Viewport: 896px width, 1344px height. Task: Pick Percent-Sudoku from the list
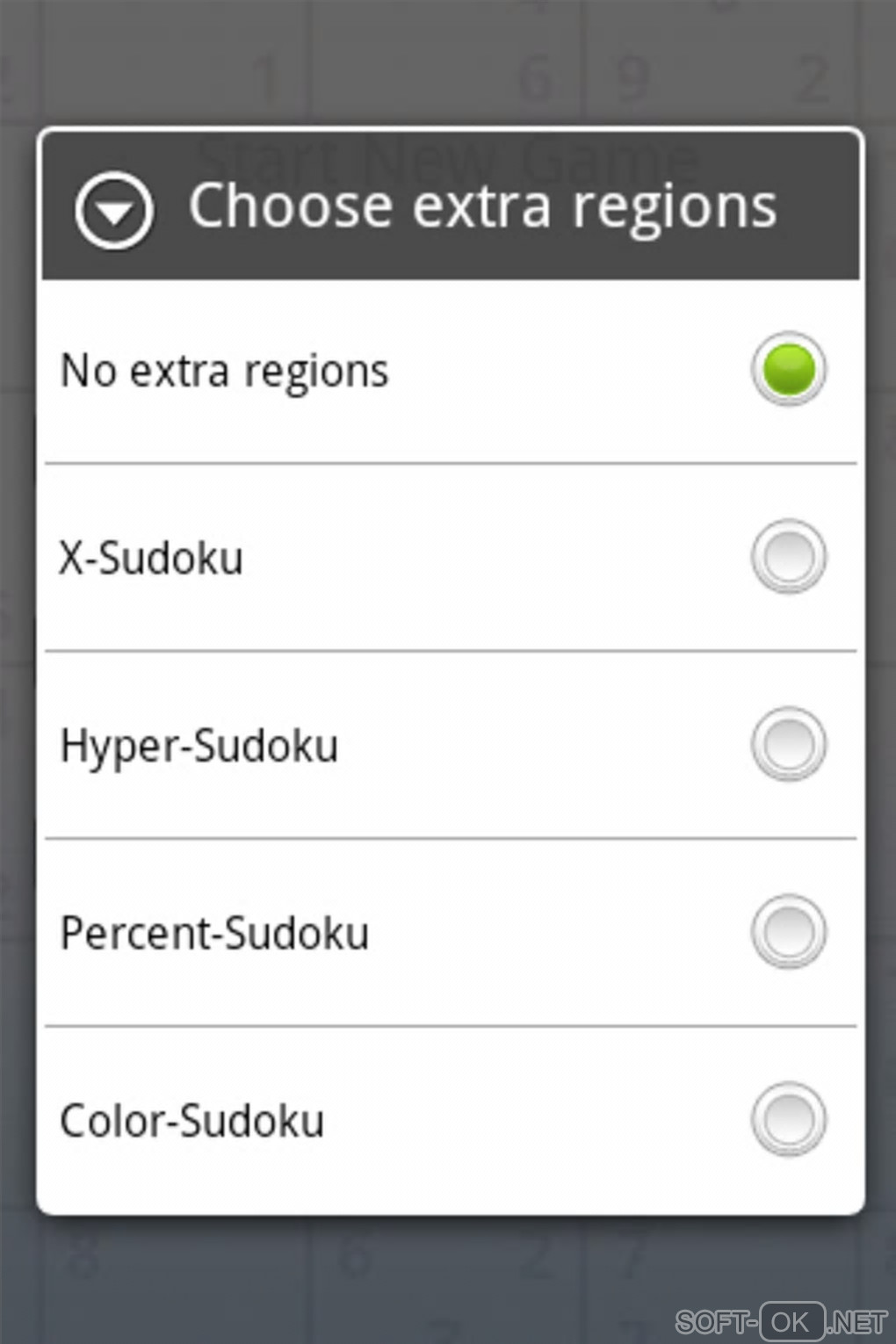788,932
